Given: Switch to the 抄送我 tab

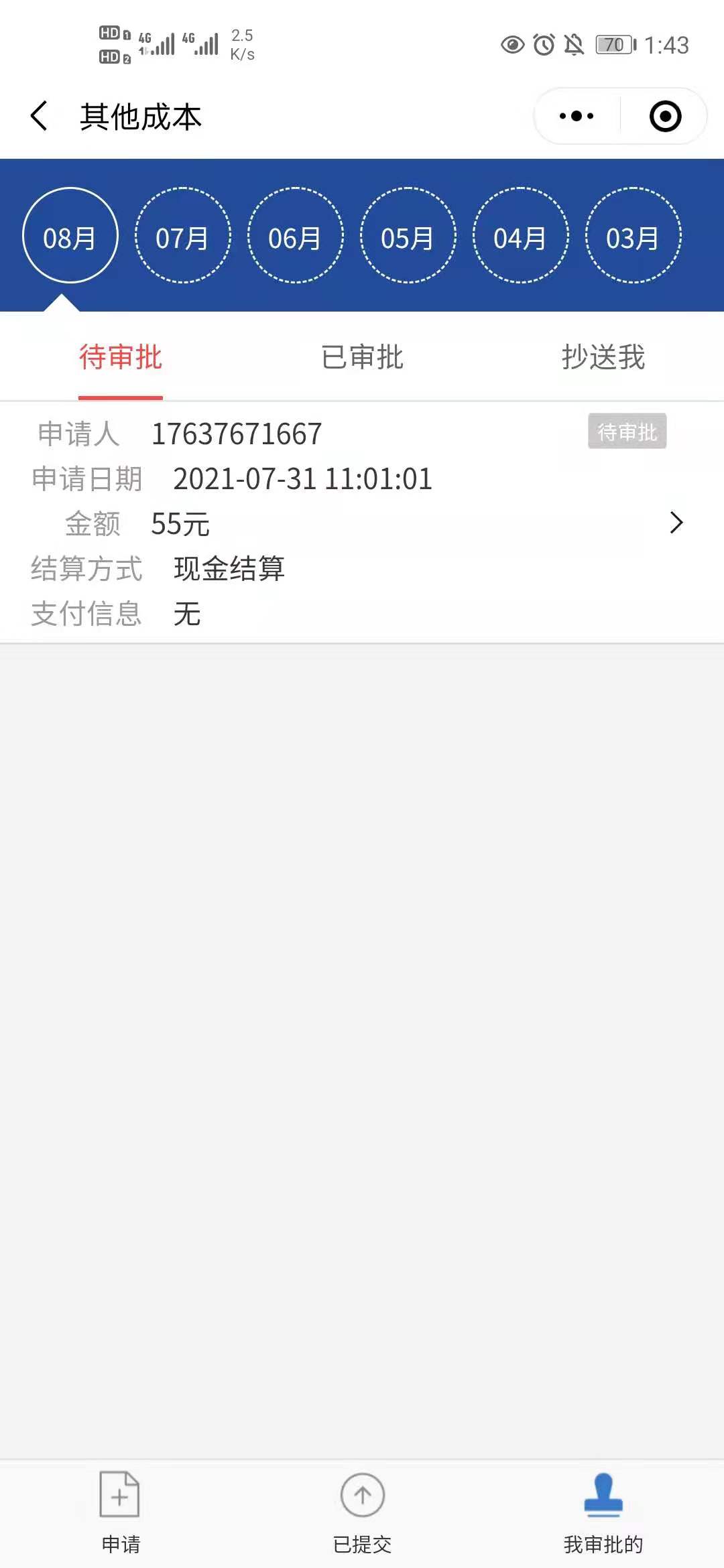Looking at the screenshot, I should pyautogui.click(x=603, y=357).
